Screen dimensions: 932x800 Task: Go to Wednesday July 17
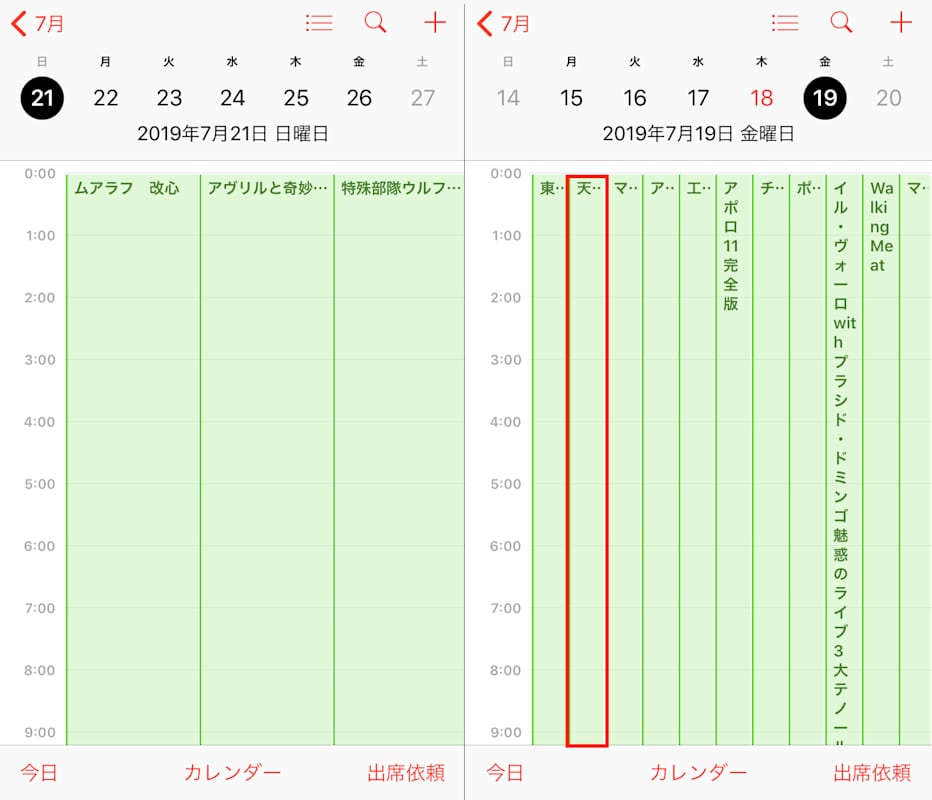pyautogui.click(x=698, y=97)
